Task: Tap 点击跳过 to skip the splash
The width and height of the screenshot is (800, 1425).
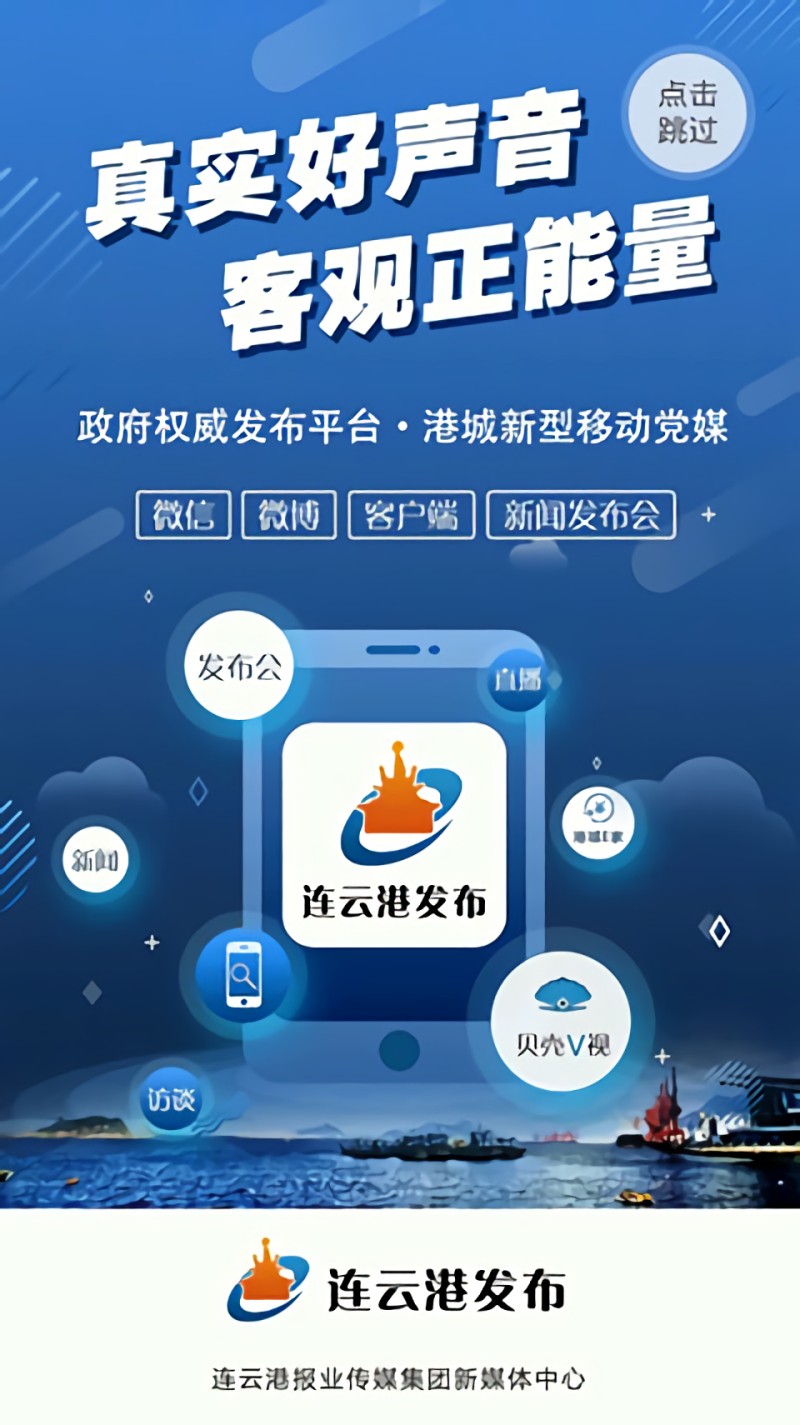Action: tap(688, 111)
